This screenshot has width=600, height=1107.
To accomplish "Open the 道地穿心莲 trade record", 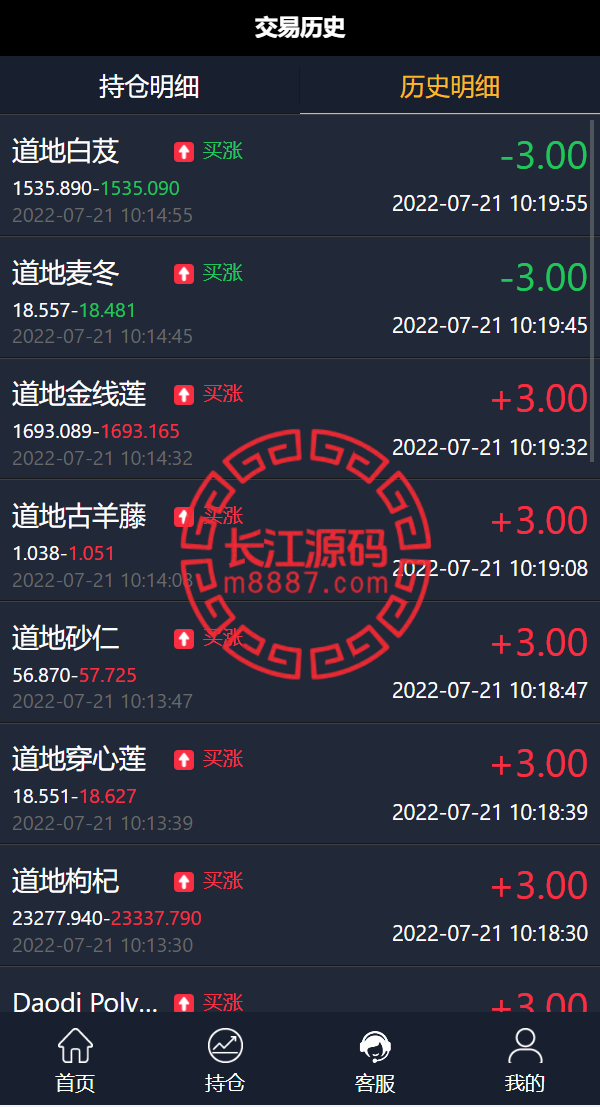I will pyautogui.click(x=300, y=784).
